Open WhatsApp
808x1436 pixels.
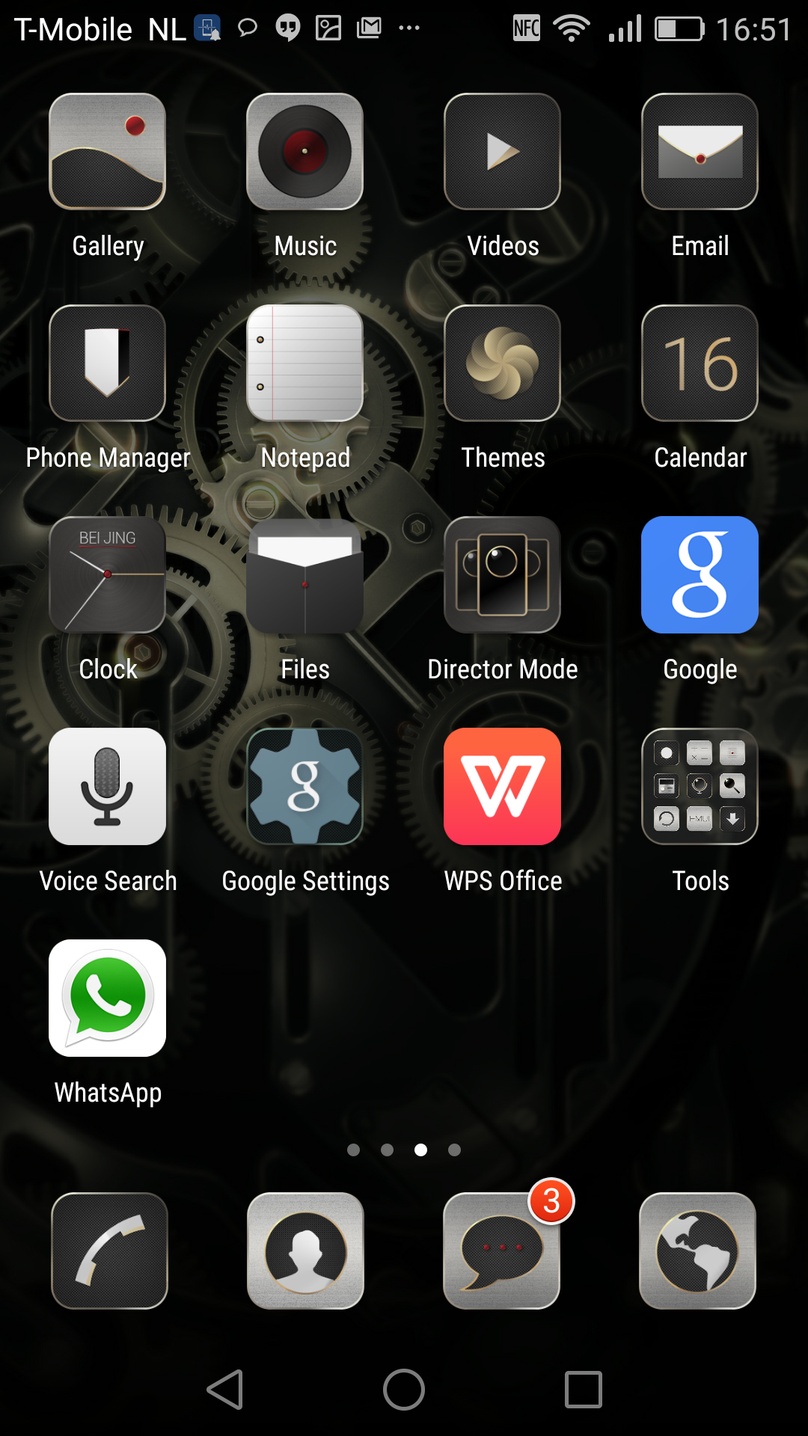coord(107,998)
